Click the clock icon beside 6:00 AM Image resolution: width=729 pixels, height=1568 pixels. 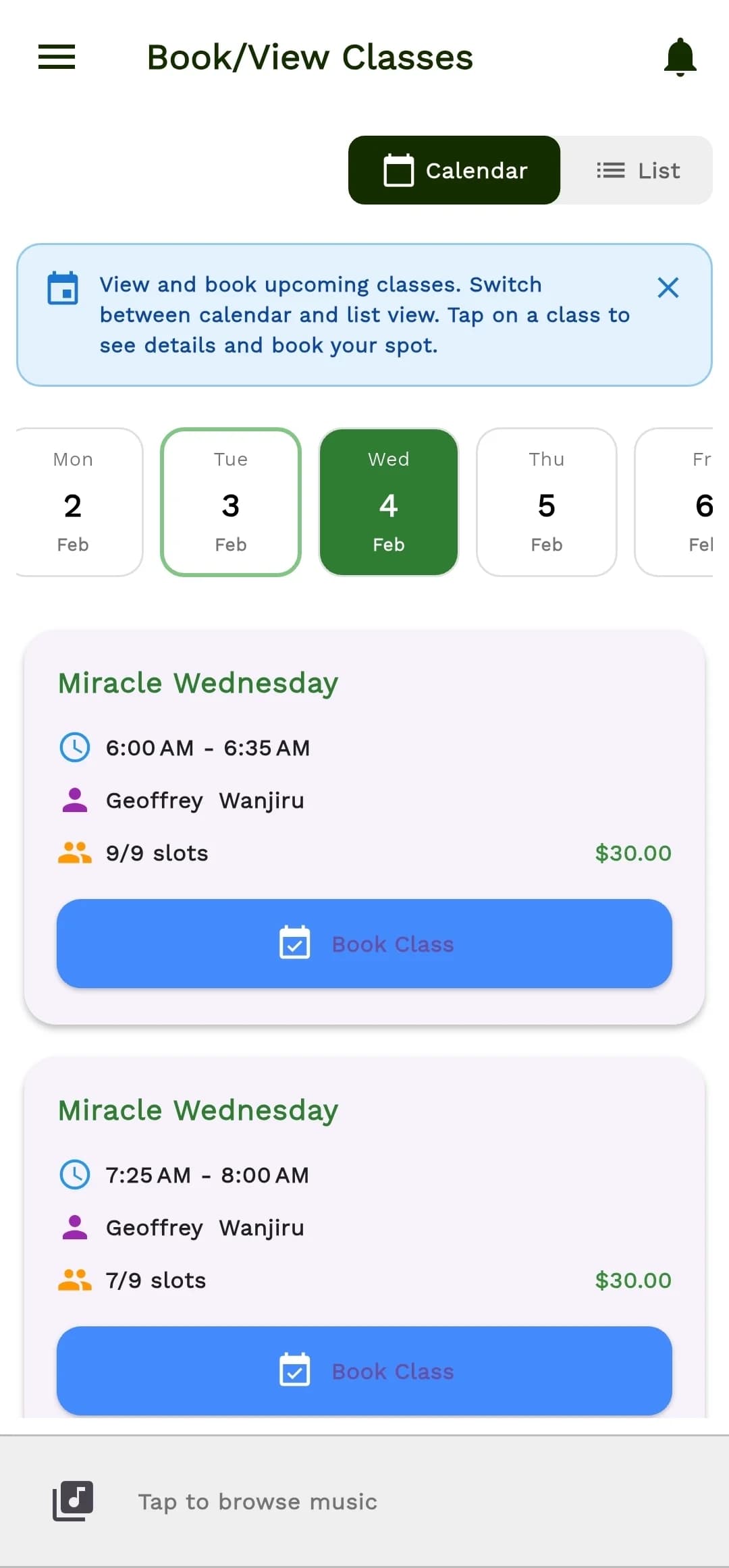click(x=76, y=747)
